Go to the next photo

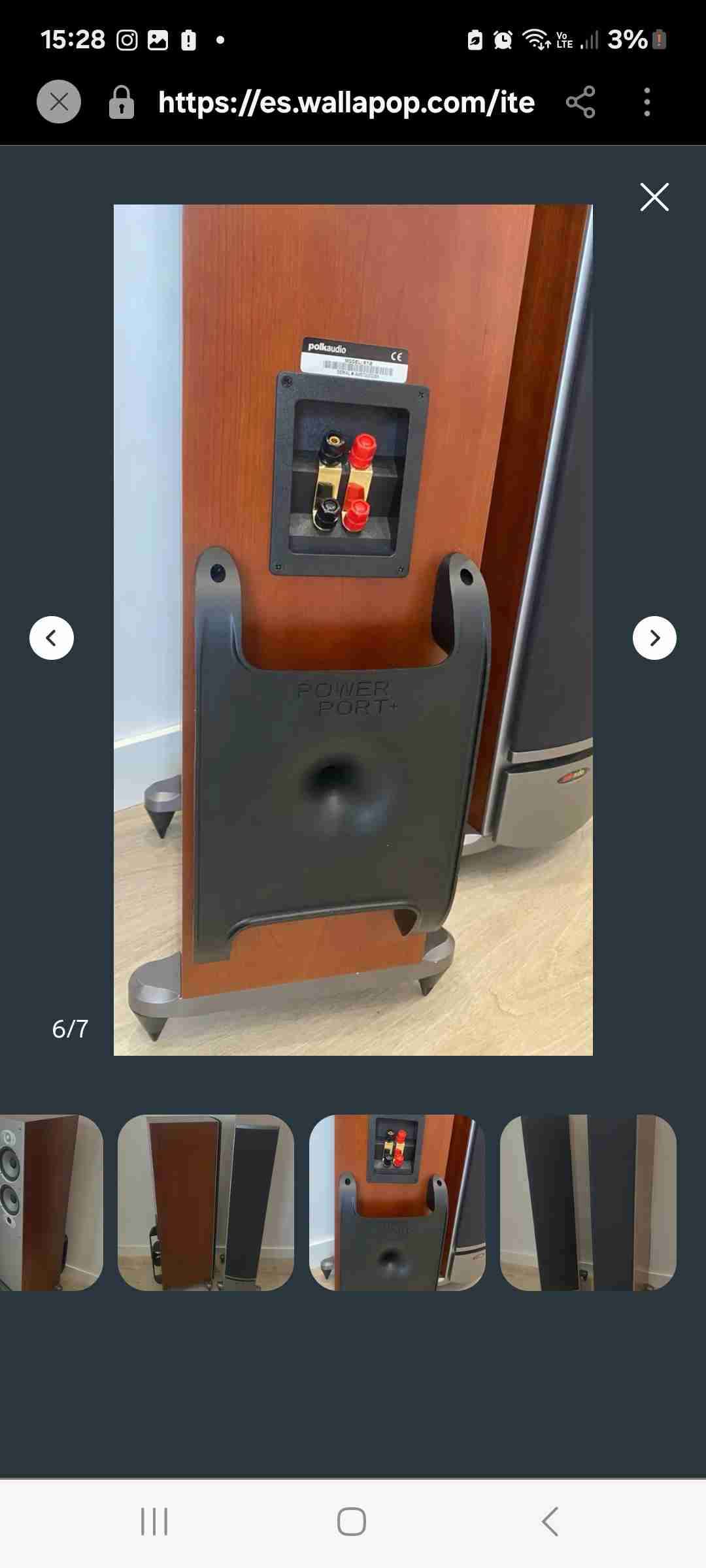pyautogui.click(x=654, y=638)
